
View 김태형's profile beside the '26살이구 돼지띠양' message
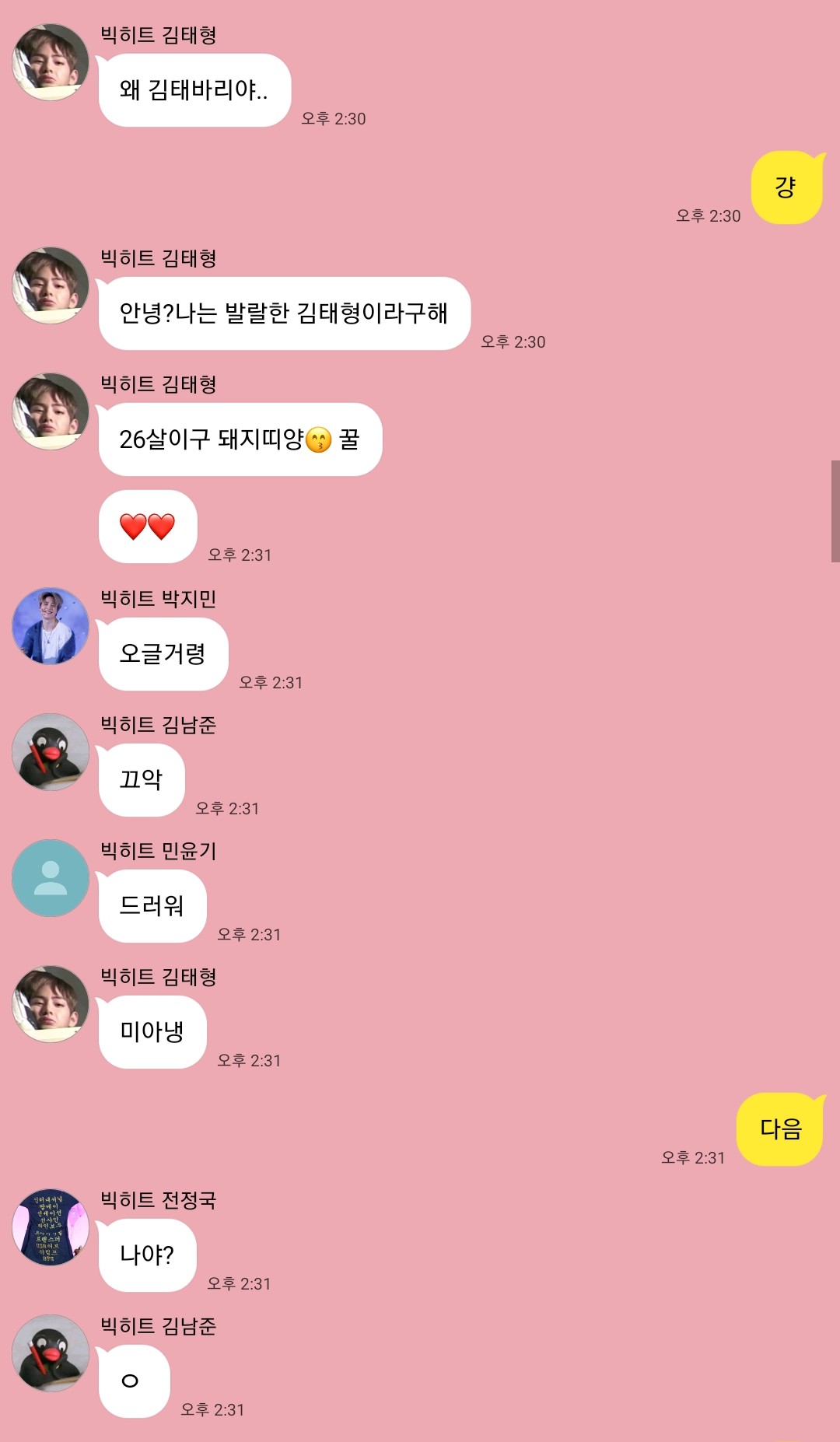(x=51, y=411)
